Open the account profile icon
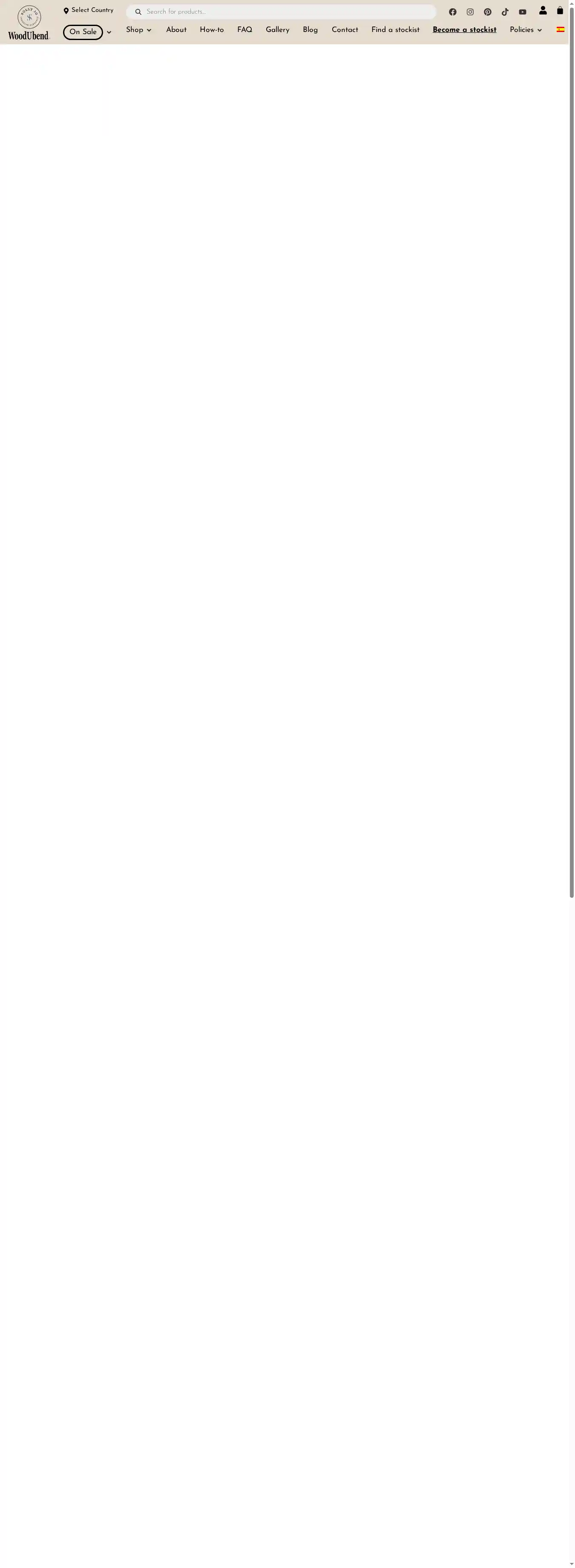Screen dimensions: 575x1568 point(543,10)
